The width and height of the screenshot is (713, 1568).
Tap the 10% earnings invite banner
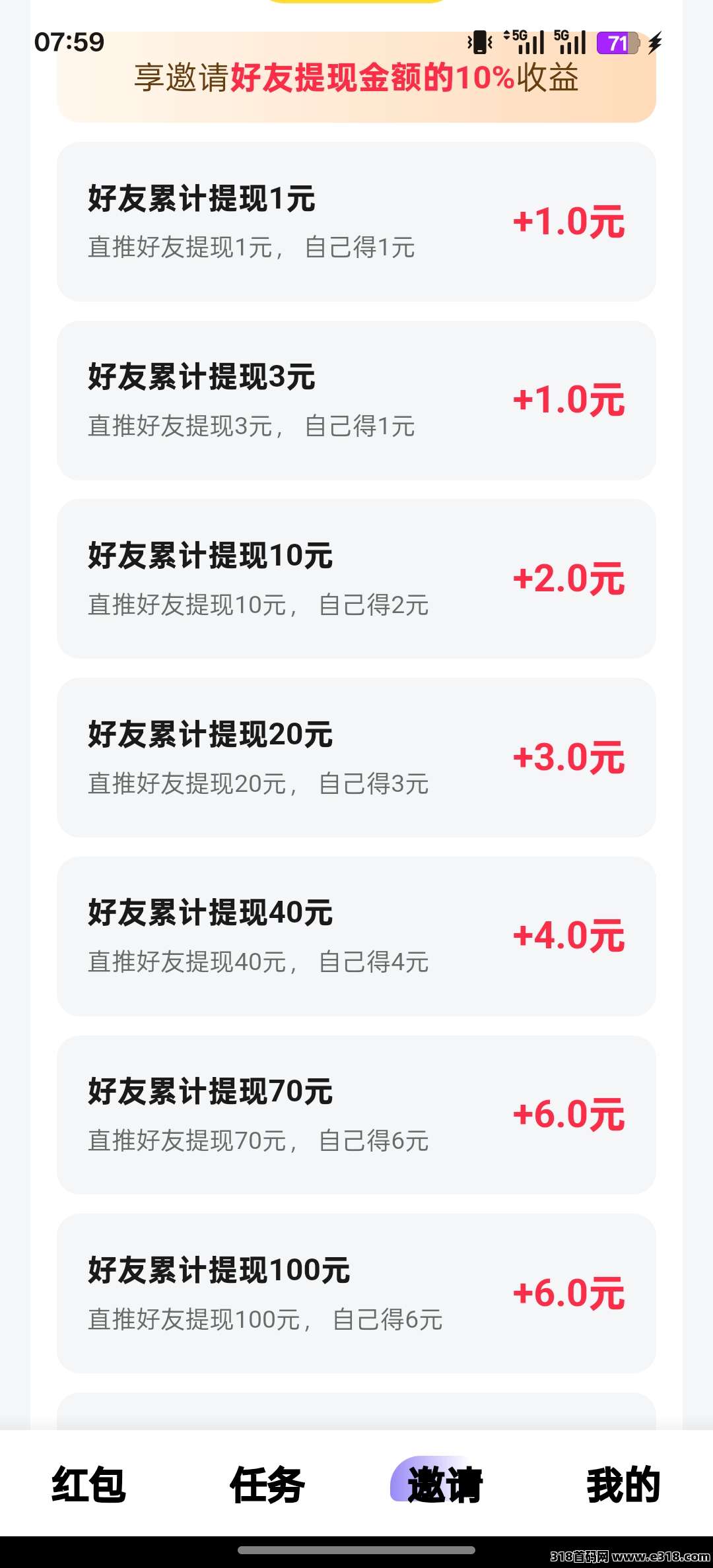(356, 81)
